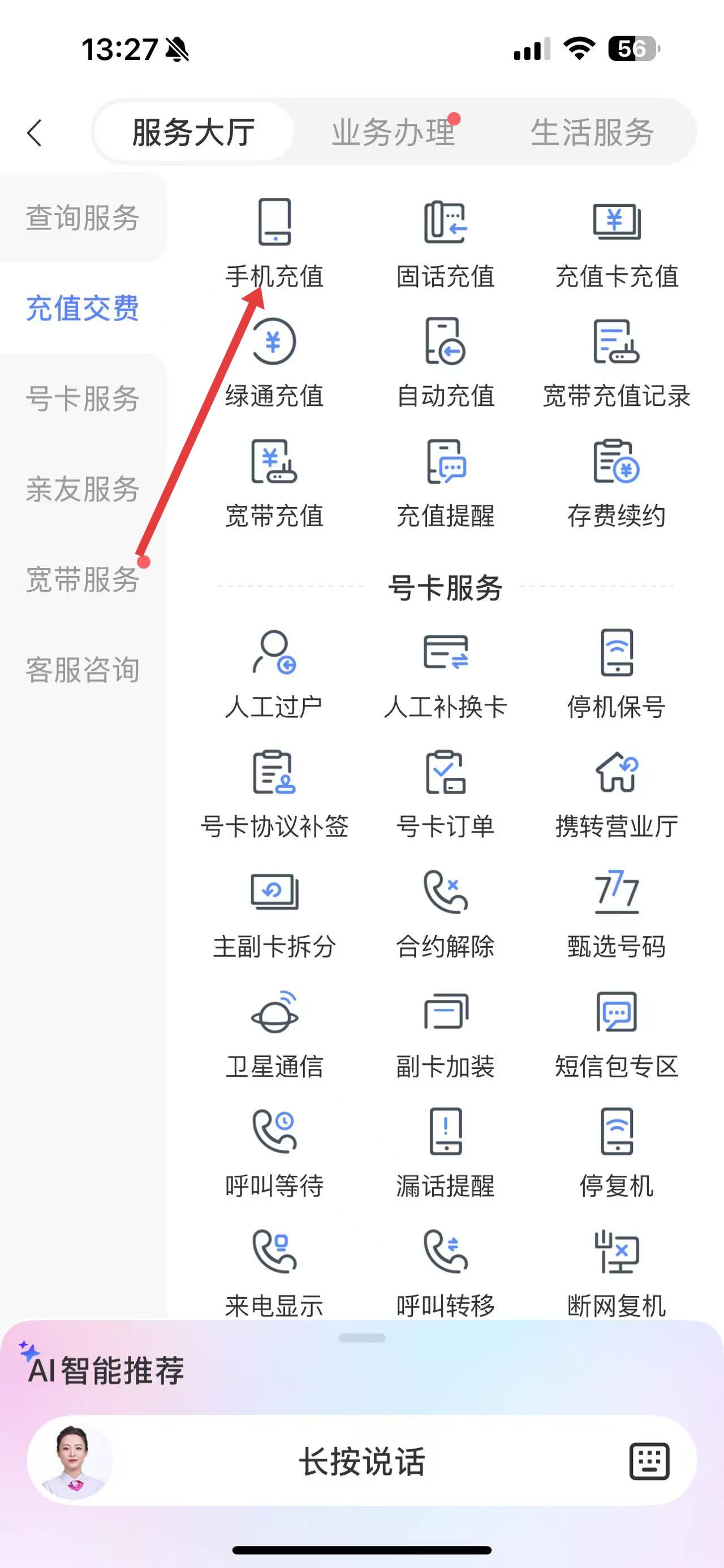Switch to the 业务办理 tab
This screenshot has height=1568, width=724.
(393, 133)
